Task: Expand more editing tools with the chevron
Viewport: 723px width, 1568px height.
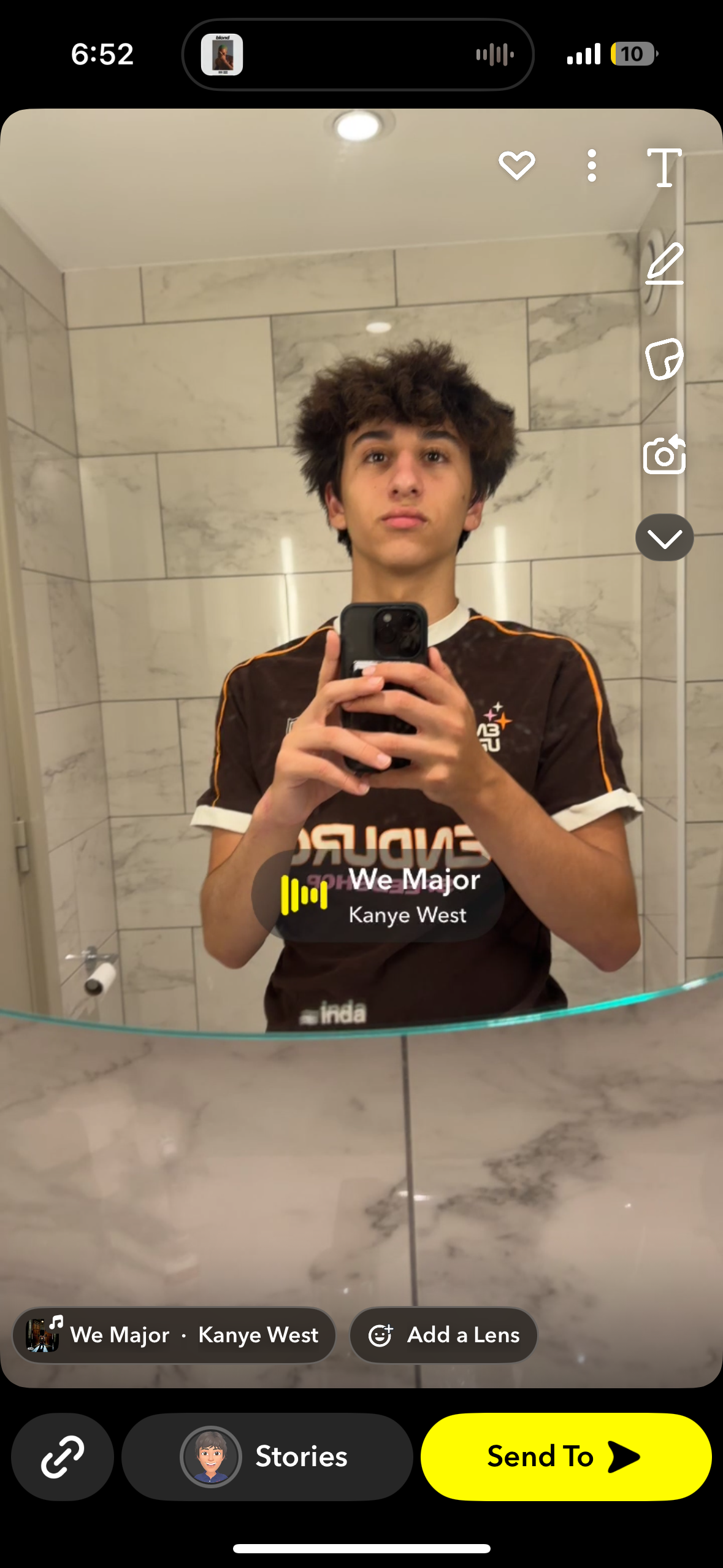Action: tap(664, 538)
